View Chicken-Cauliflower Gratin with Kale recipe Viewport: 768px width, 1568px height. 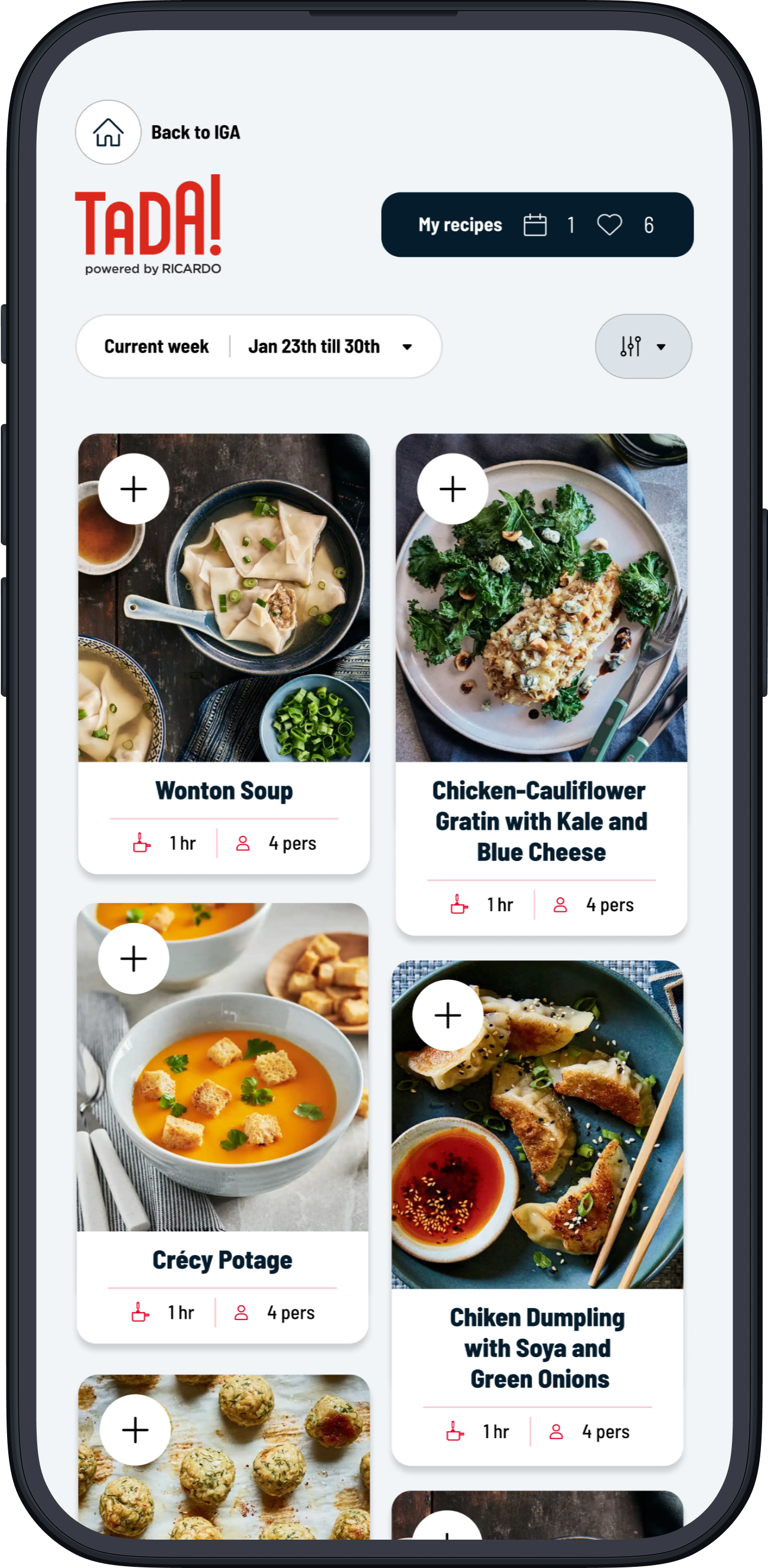point(541,821)
